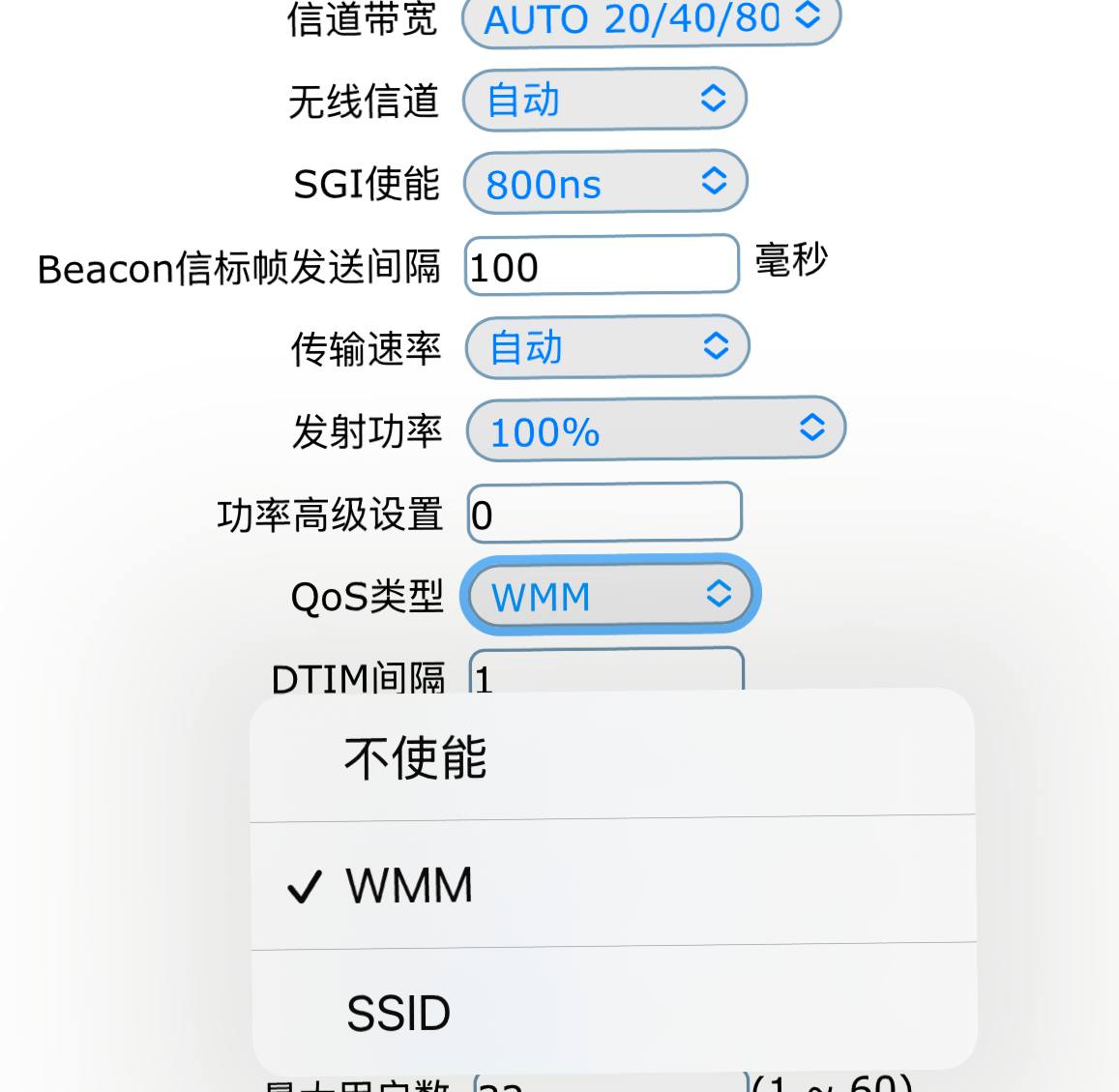Open the 发射功率 100% dropdown

656,429
